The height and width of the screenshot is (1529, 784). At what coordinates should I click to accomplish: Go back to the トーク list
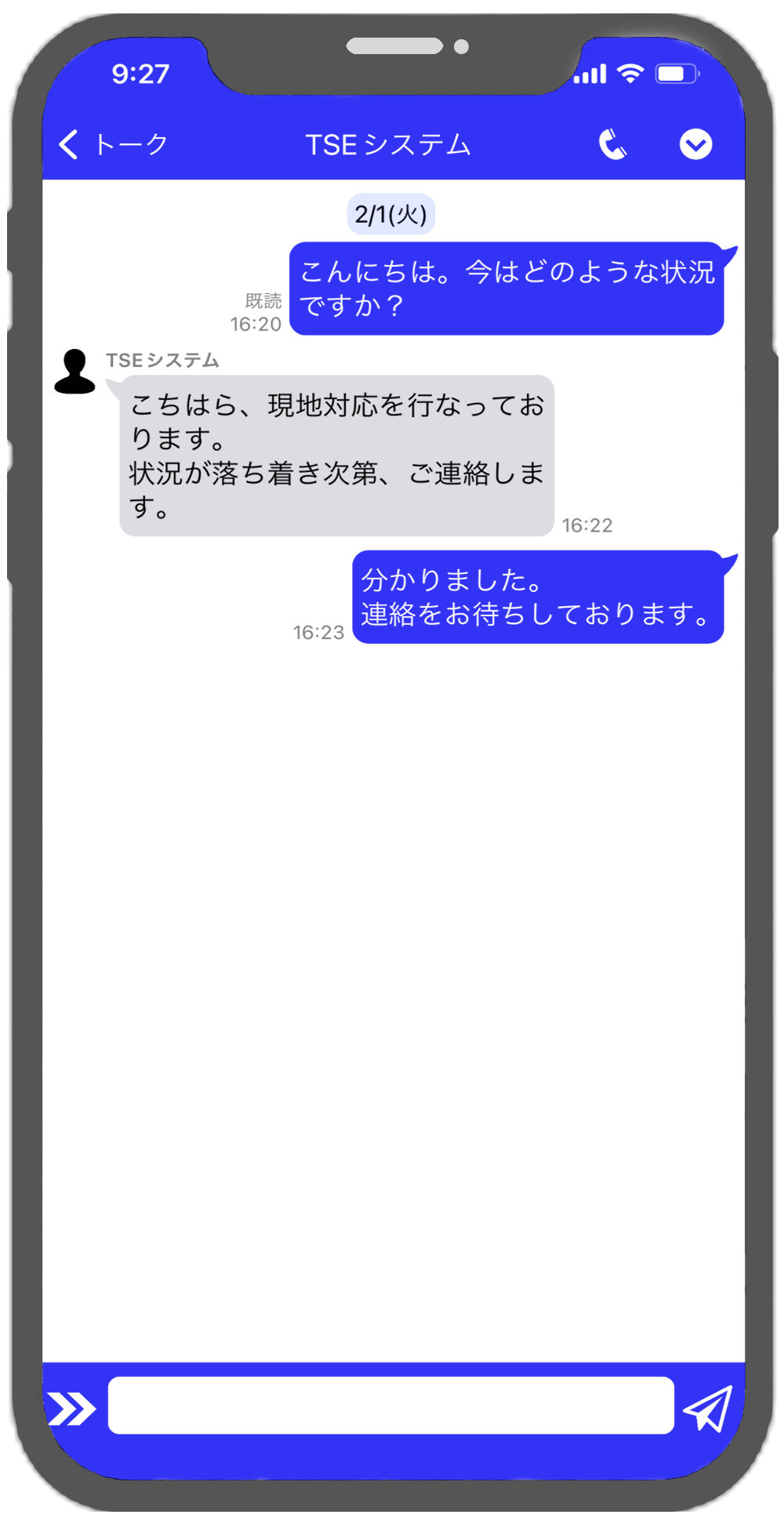click(112, 144)
